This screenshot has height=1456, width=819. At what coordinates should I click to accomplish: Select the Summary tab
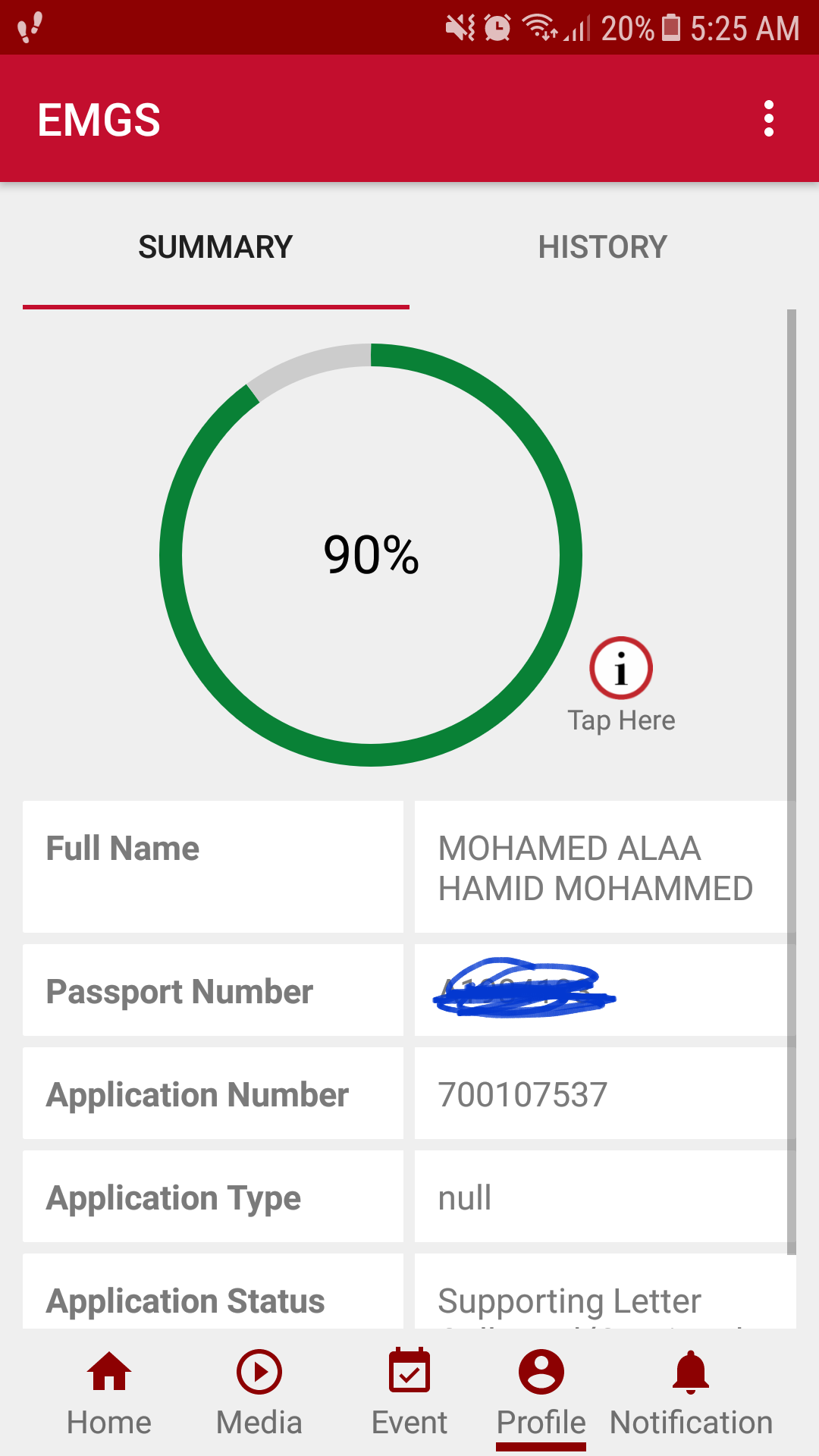tap(215, 247)
